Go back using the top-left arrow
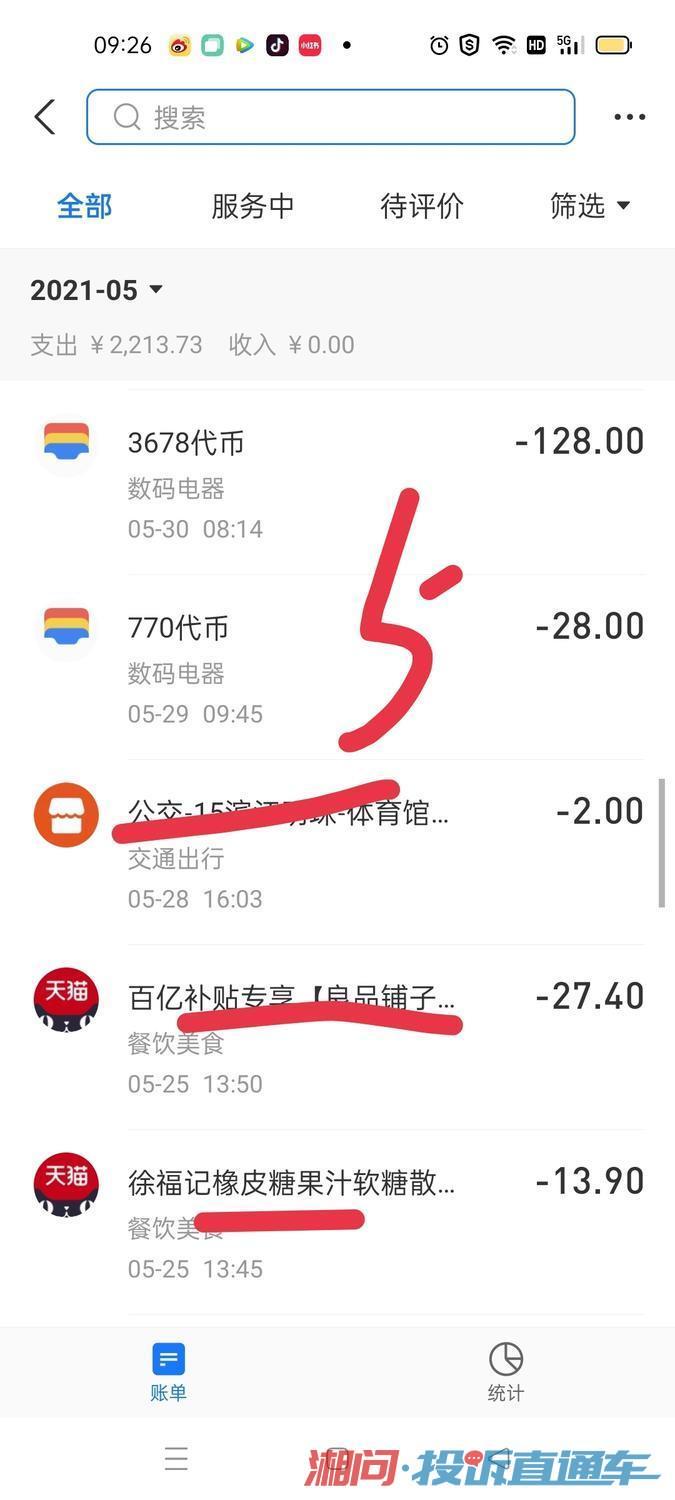Screen dimensions: 675x1500 [x=44, y=117]
